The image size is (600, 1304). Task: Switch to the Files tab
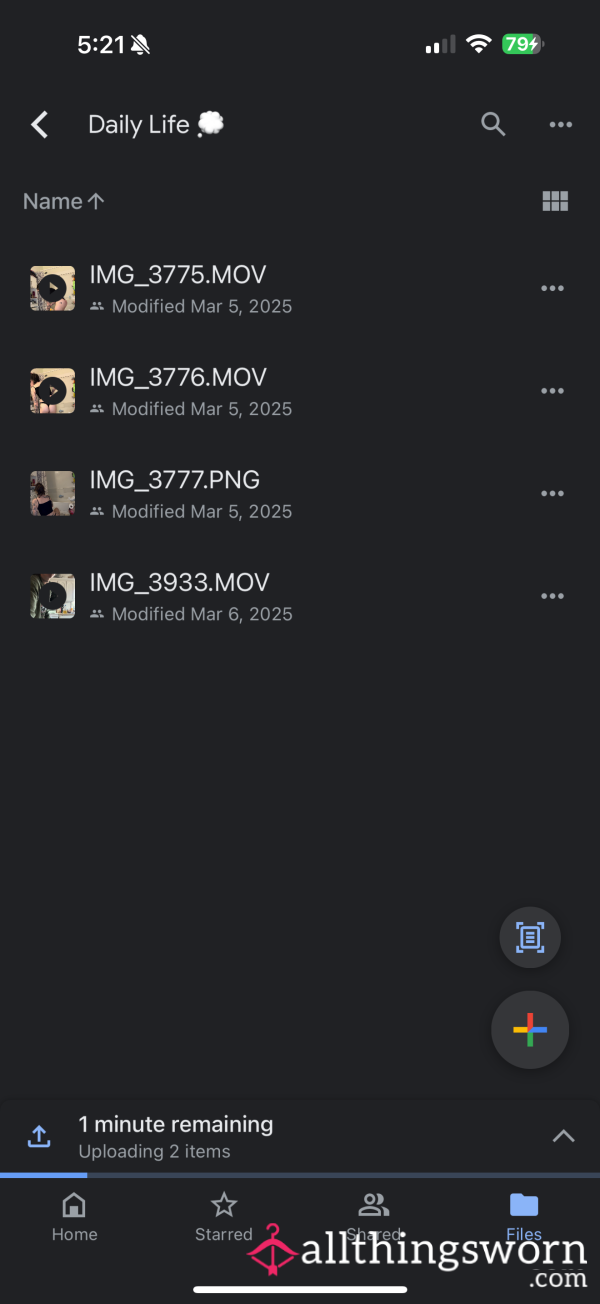pos(524,1216)
